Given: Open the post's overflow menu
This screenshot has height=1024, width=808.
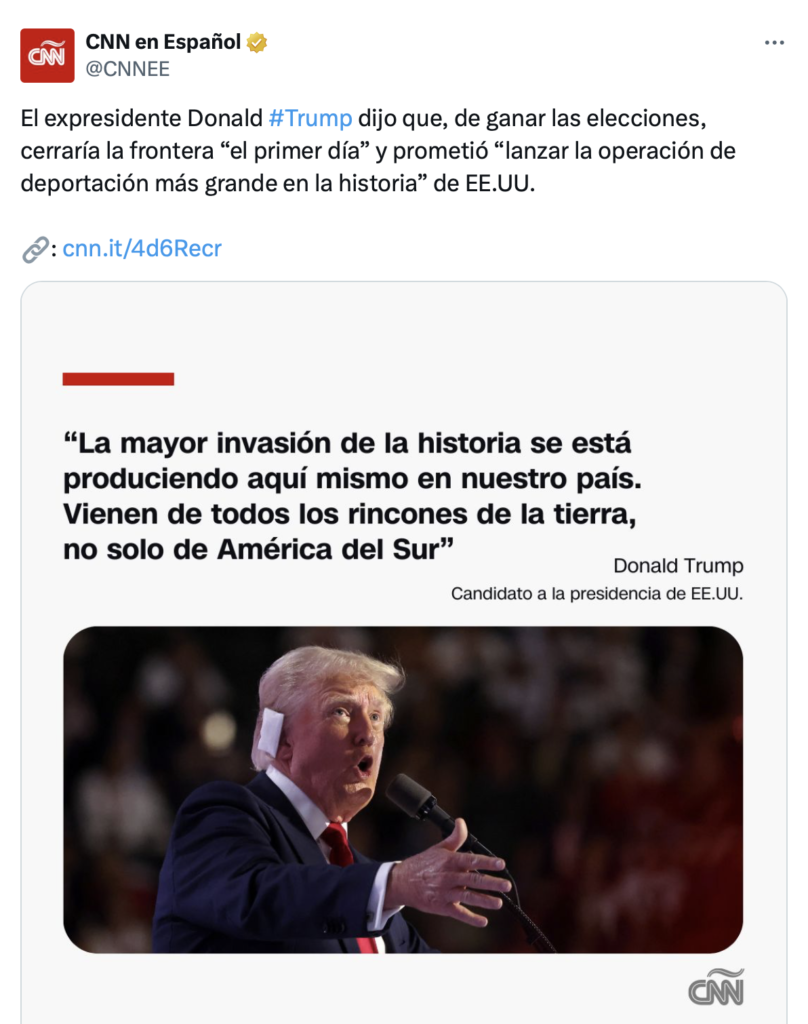Looking at the screenshot, I should [774, 43].
